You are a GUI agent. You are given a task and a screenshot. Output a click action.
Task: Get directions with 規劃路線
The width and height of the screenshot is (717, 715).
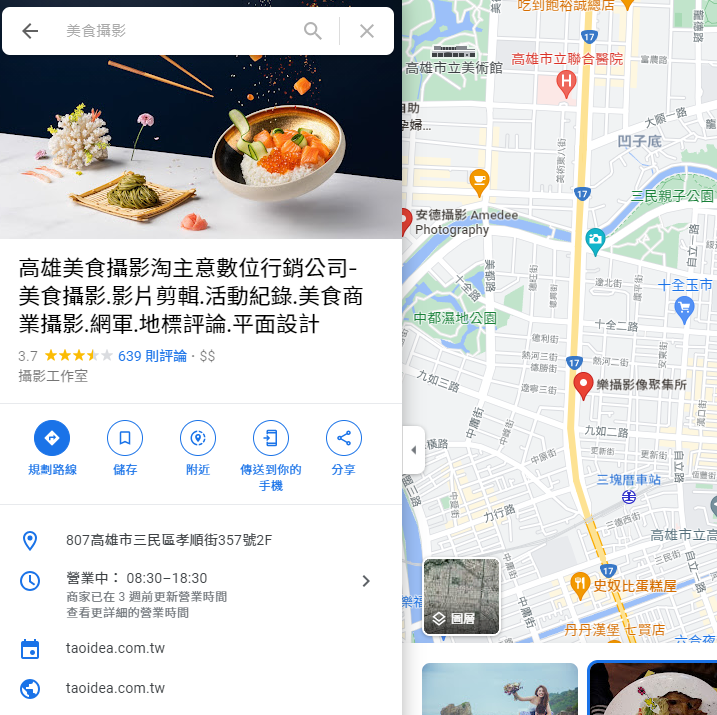point(52,438)
